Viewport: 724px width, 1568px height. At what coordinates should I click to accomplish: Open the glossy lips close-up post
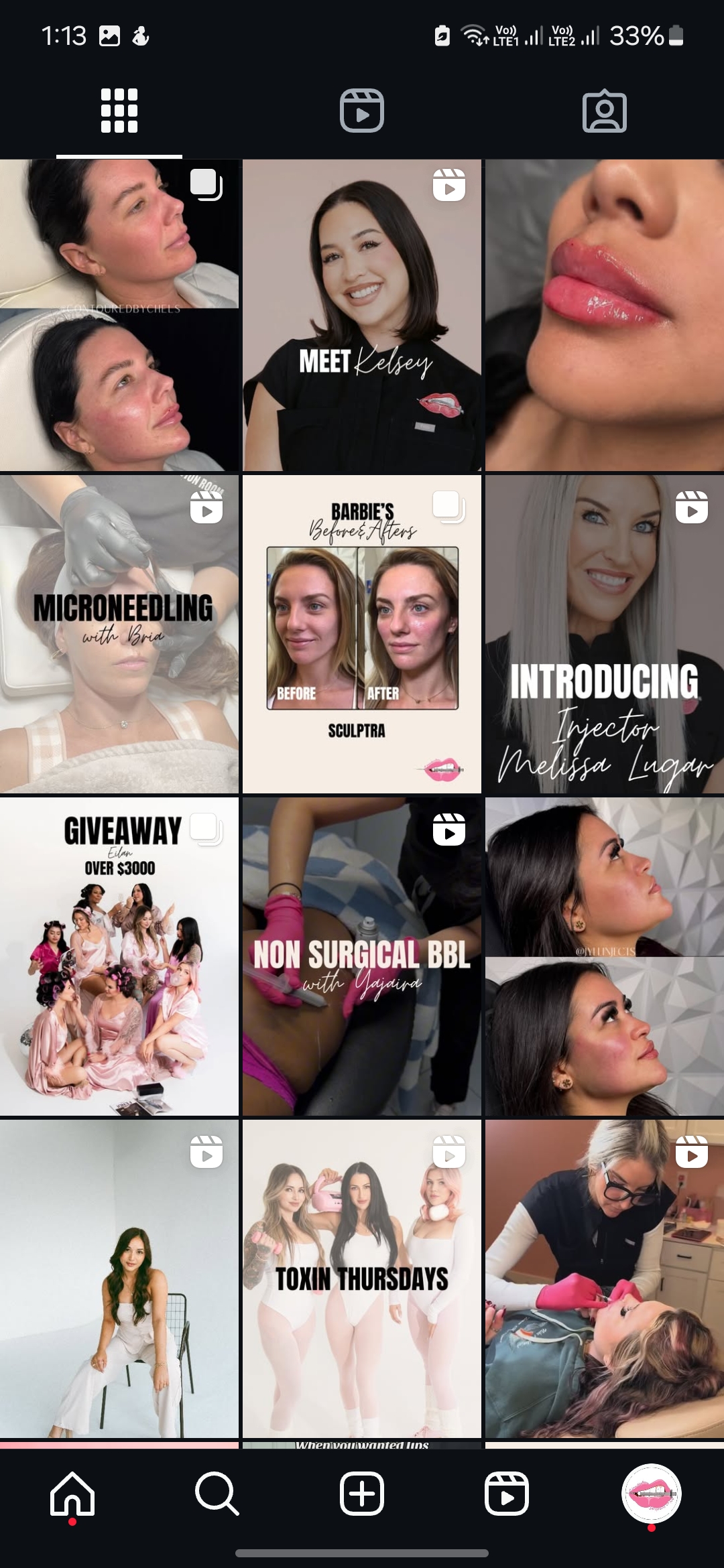pyautogui.click(x=605, y=315)
